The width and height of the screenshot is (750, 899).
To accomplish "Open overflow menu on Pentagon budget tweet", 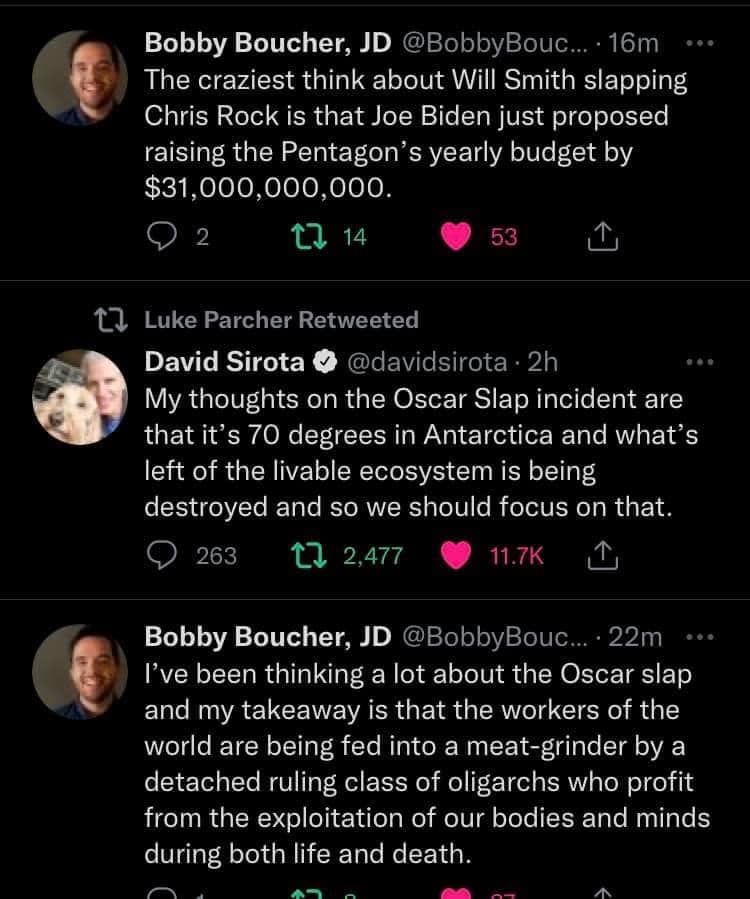I will [x=699, y=44].
